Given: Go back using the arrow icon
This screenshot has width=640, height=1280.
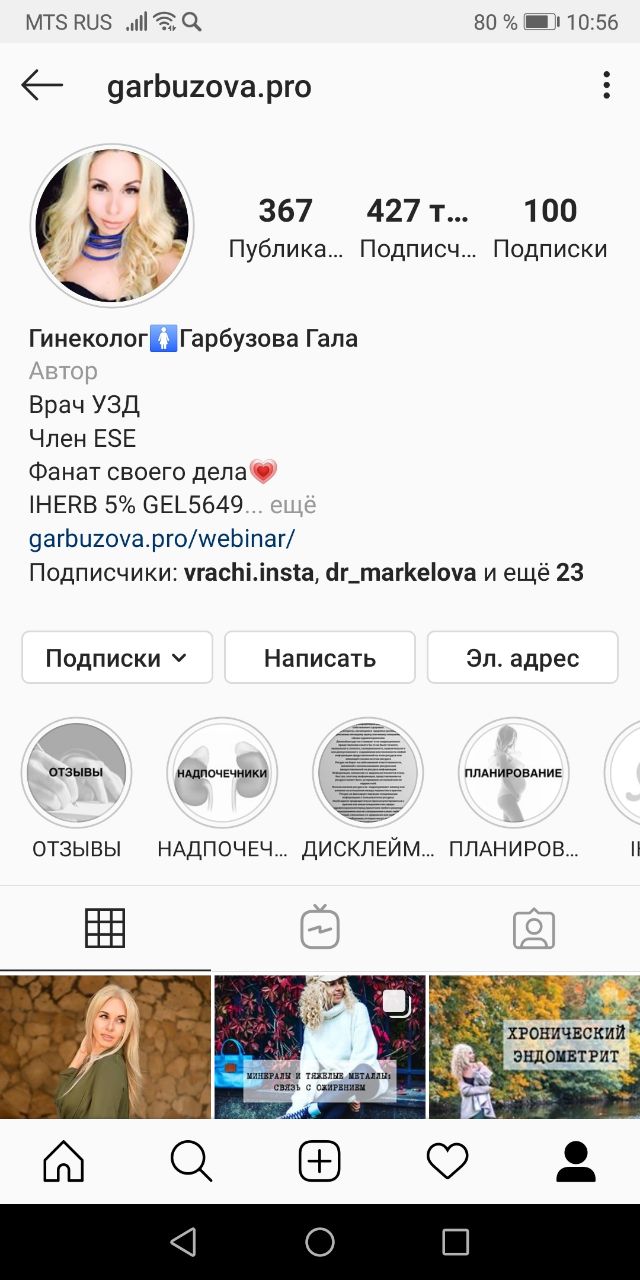Looking at the screenshot, I should [x=42, y=86].
